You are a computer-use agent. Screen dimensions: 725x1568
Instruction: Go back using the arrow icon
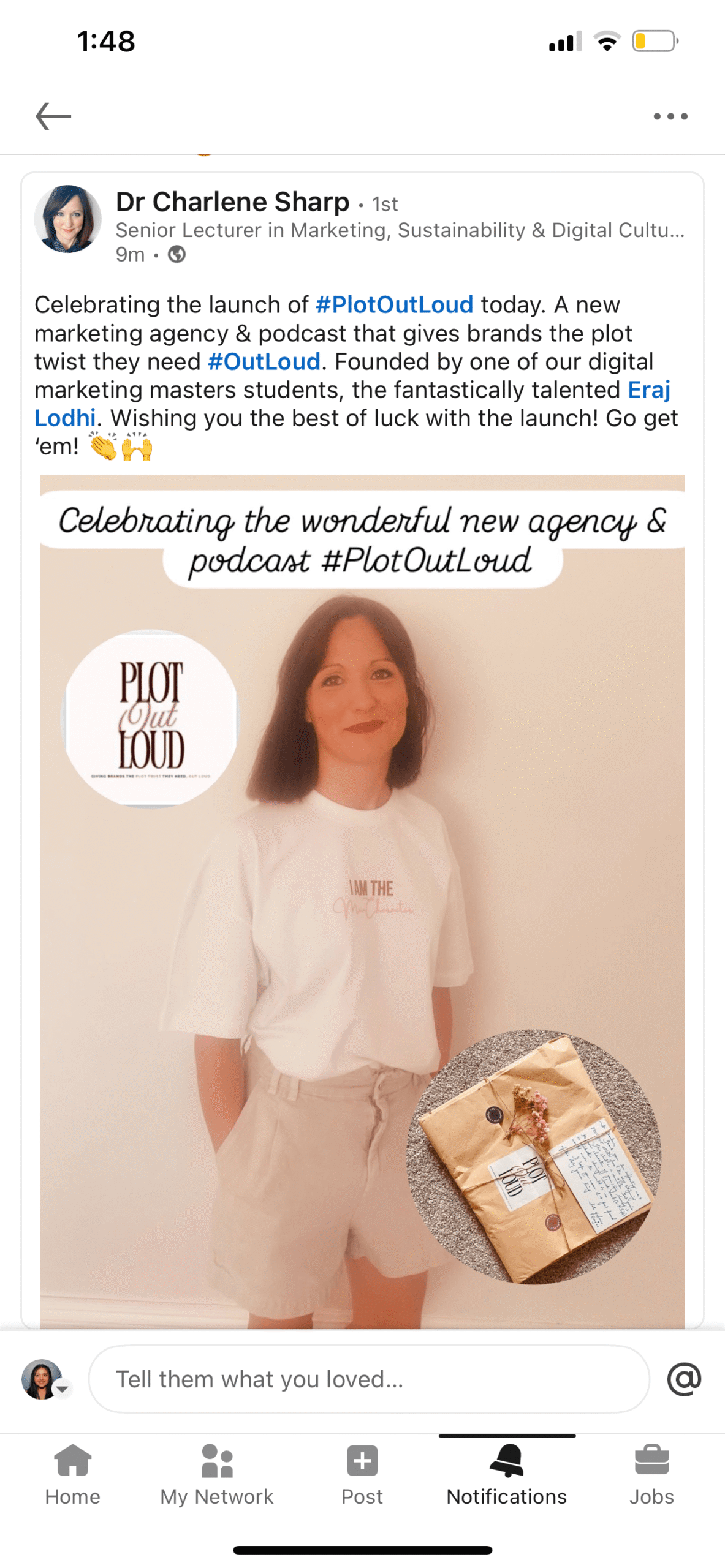click(53, 116)
